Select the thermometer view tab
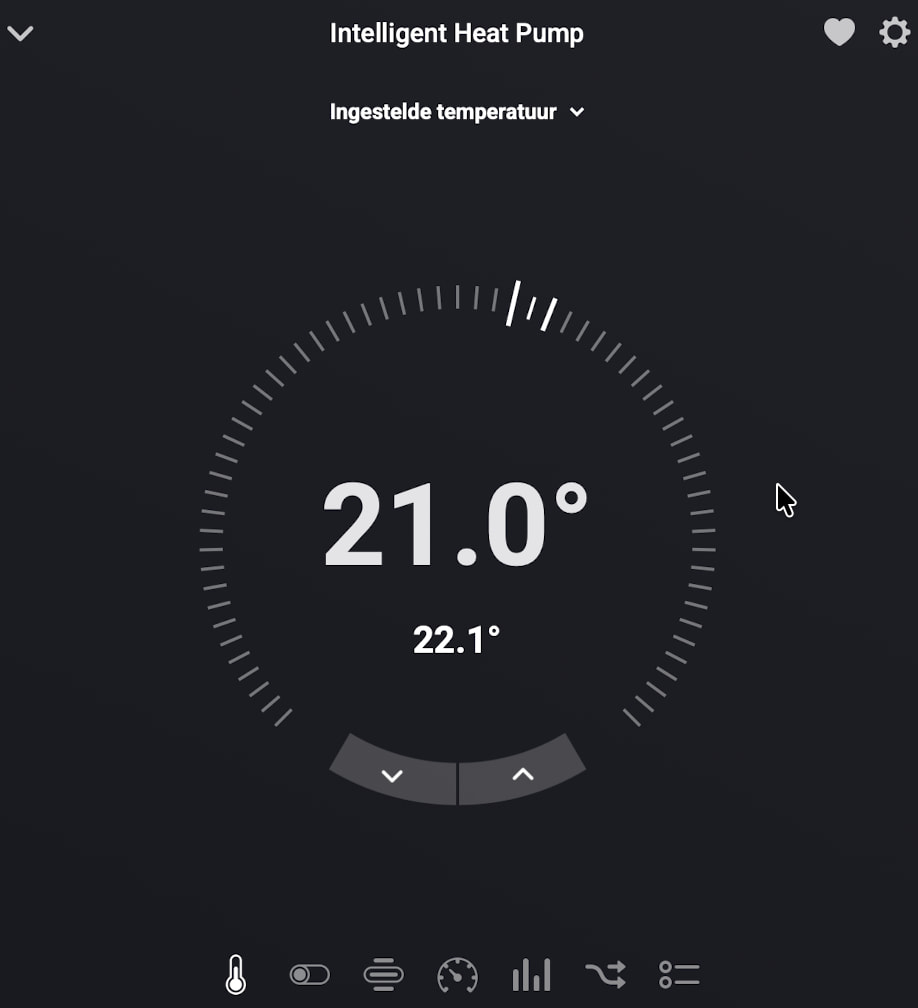 [236, 974]
